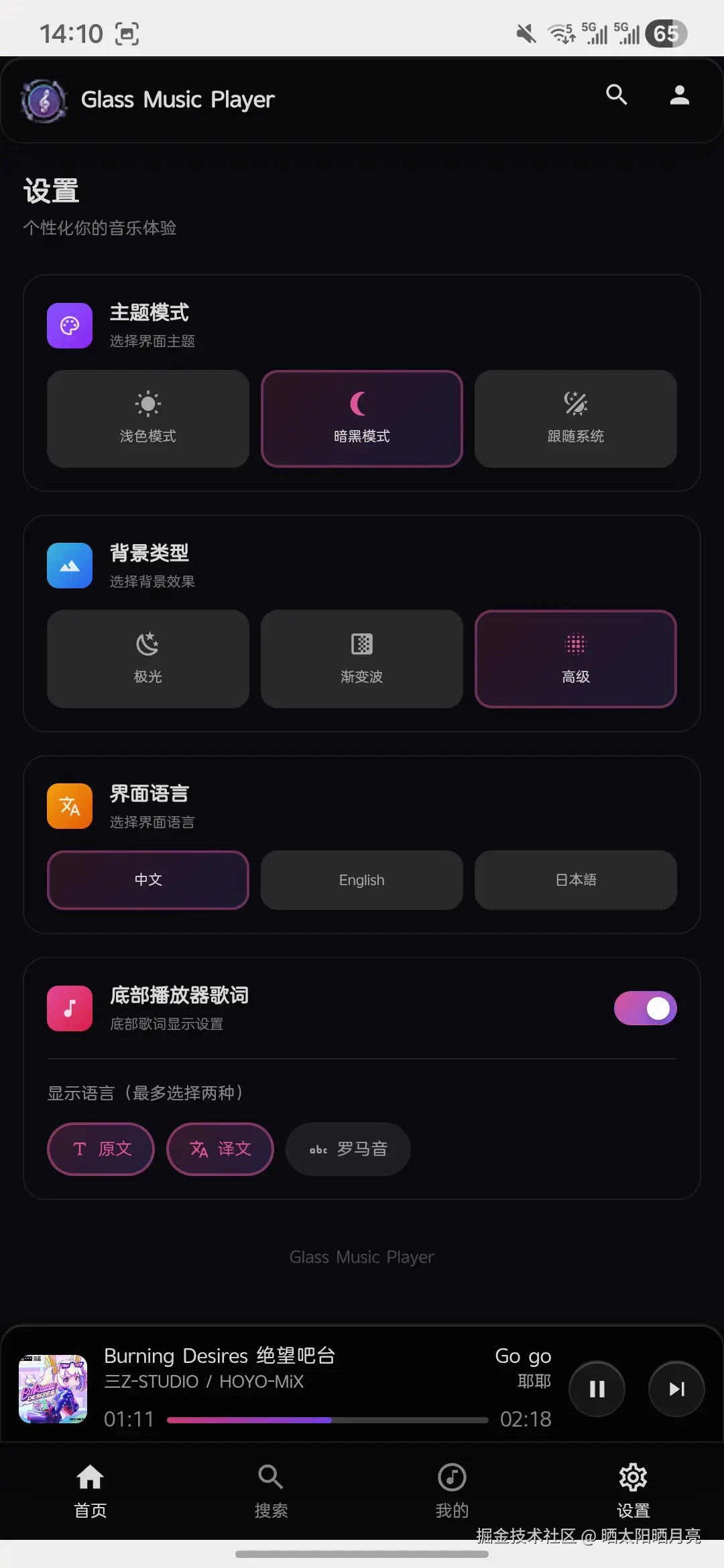This screenshot has width=724, height=1568.
Task: Select English interface language
Action: pyautogui.click(x=361, y=880)
